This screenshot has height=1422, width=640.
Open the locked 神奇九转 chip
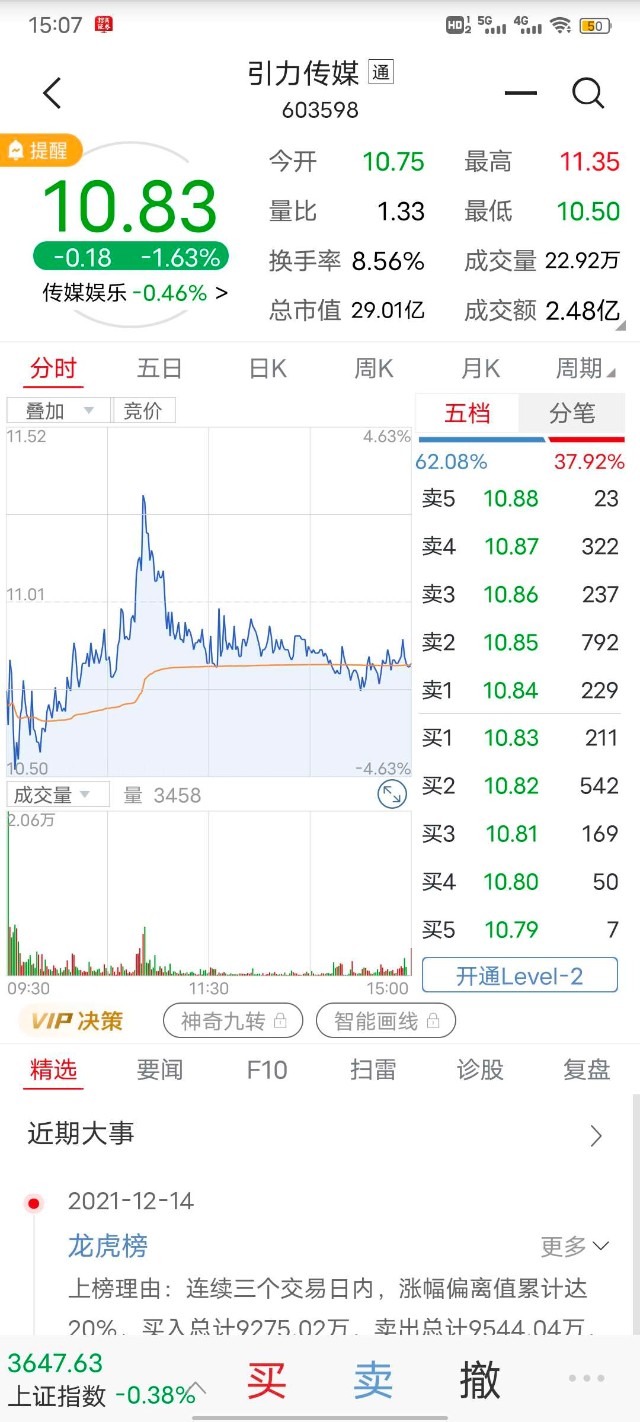click(233, 1021)
